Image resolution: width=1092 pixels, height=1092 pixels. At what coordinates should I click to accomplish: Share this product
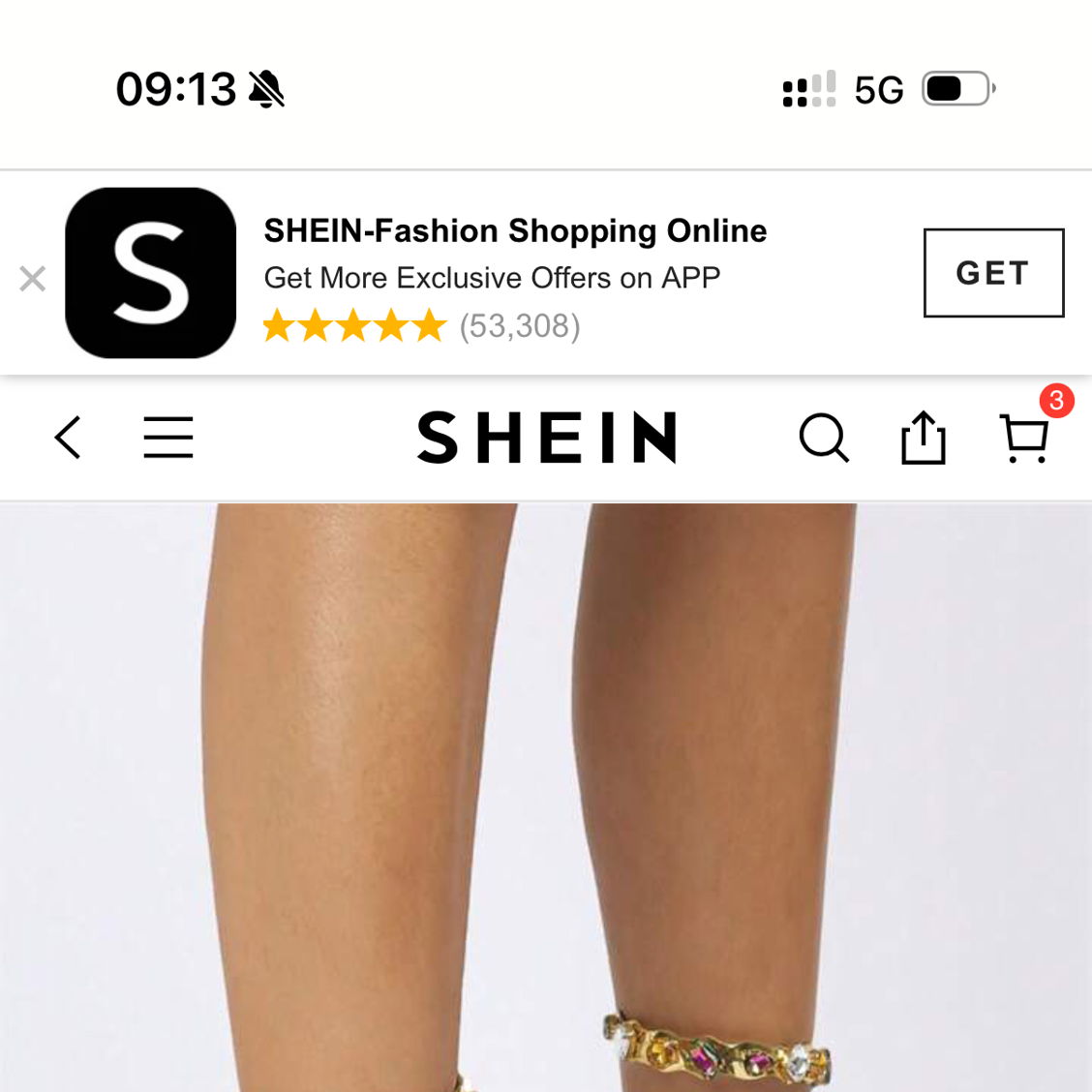(924, 438)
